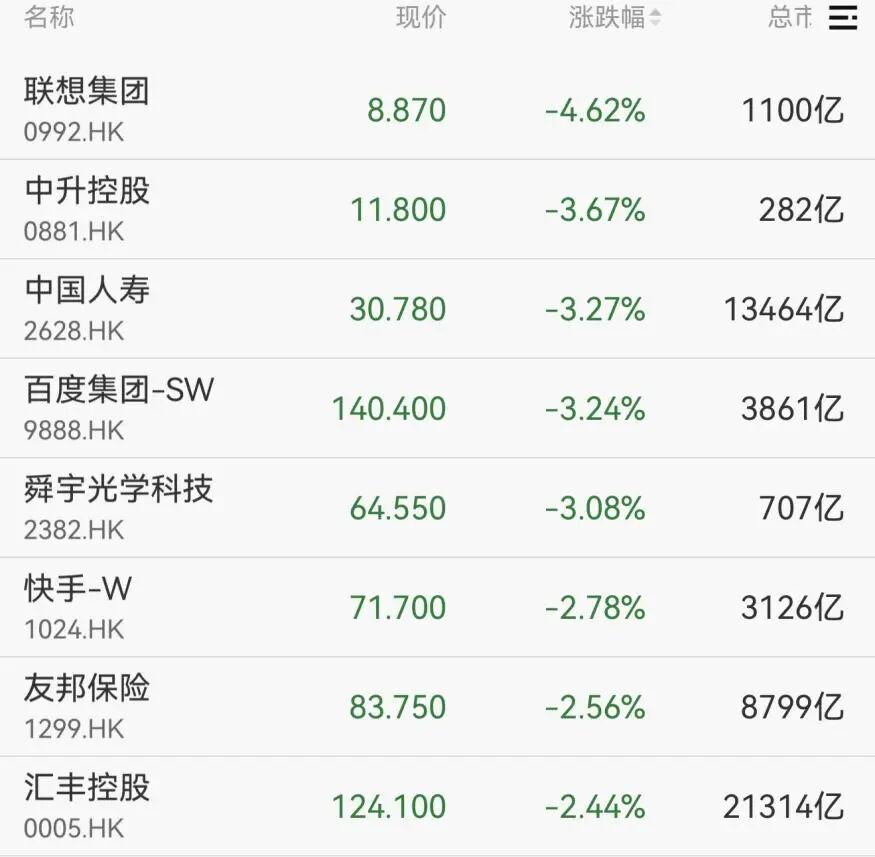Sort stocks by 涨跌幅 column
This screenshot has height=857, width=875.
coord(614,17)
